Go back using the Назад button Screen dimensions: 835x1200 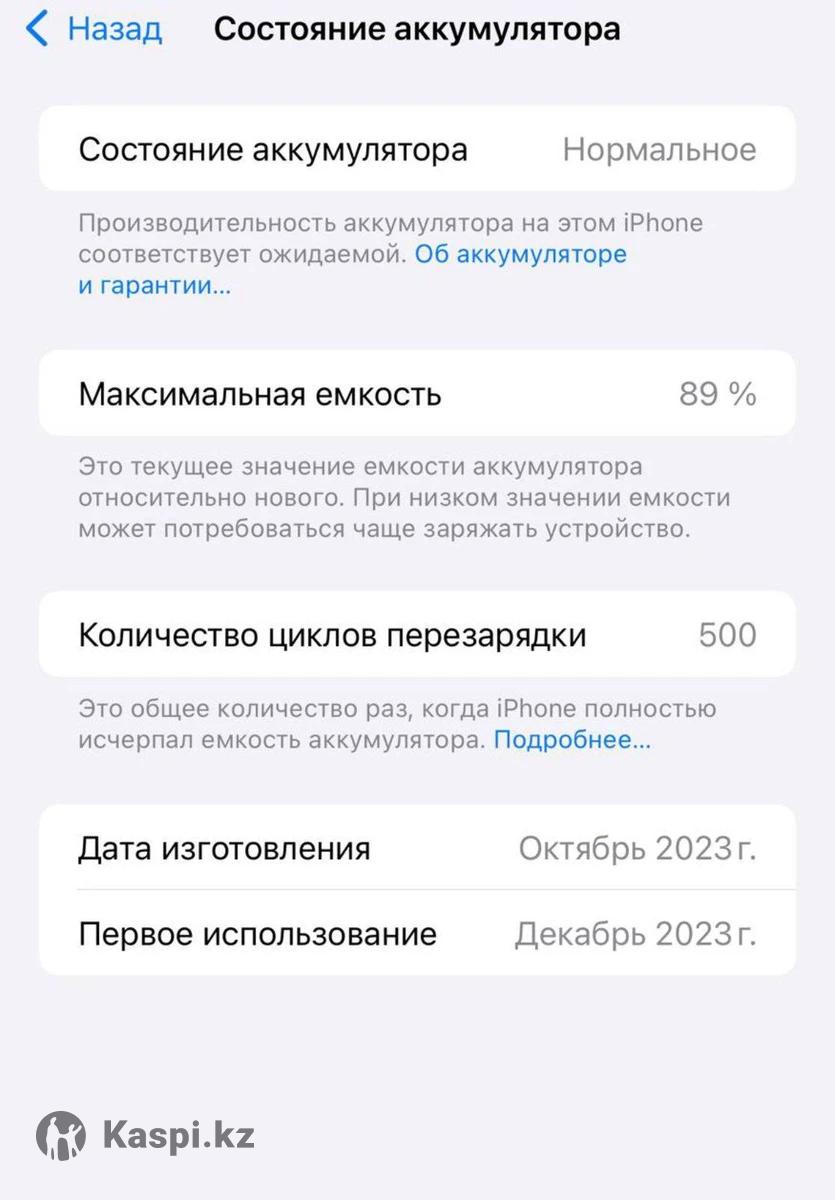pos(95,29)
